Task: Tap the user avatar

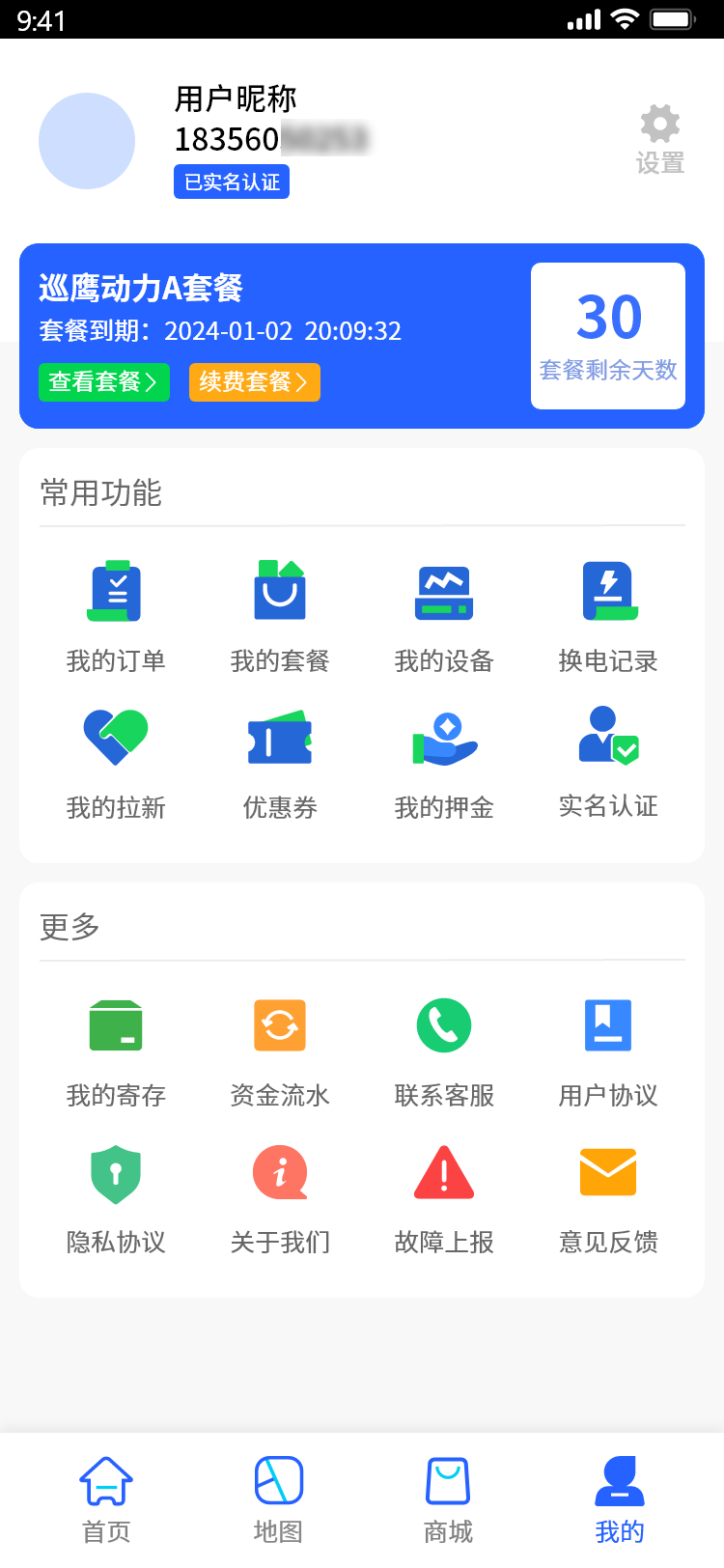Action: coord(87,141)
